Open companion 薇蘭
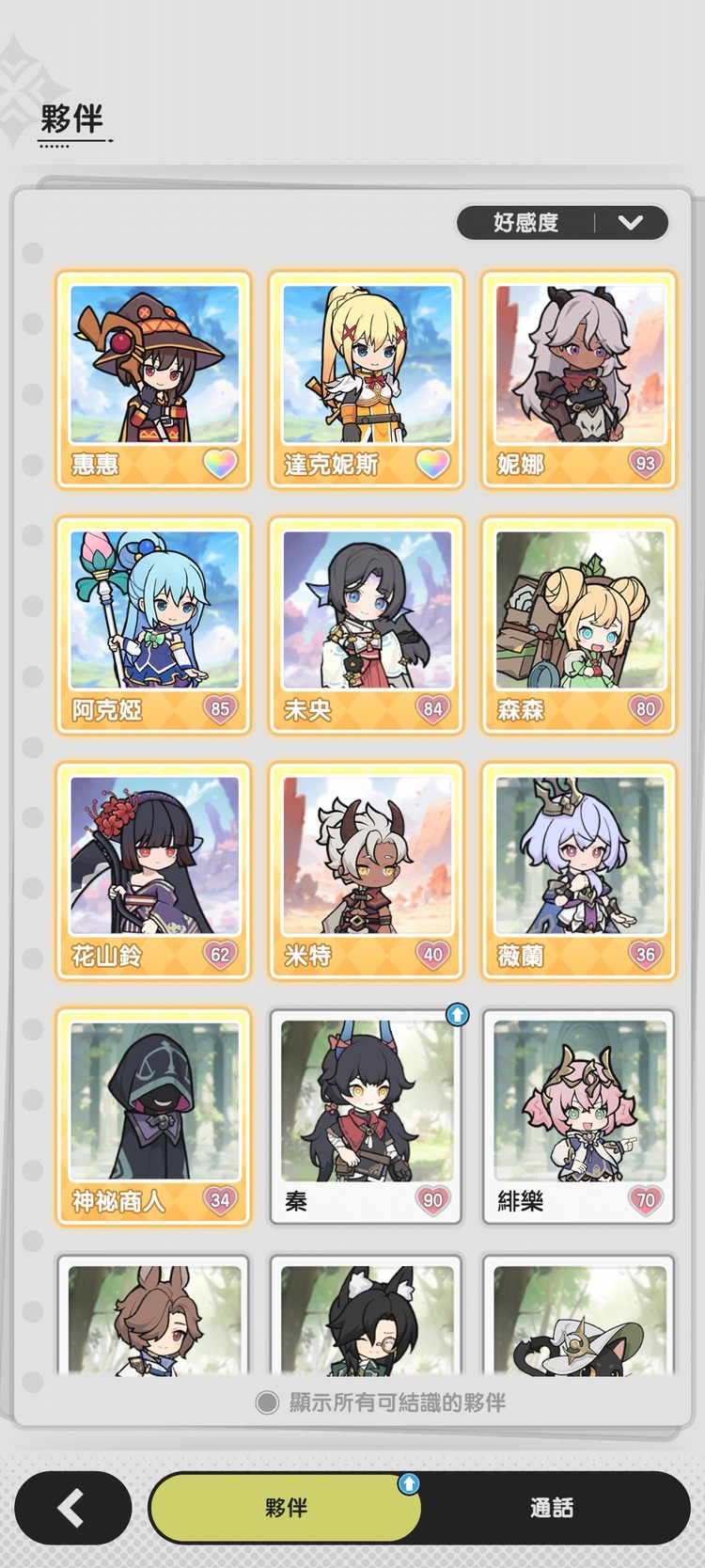 click(578, 871)
